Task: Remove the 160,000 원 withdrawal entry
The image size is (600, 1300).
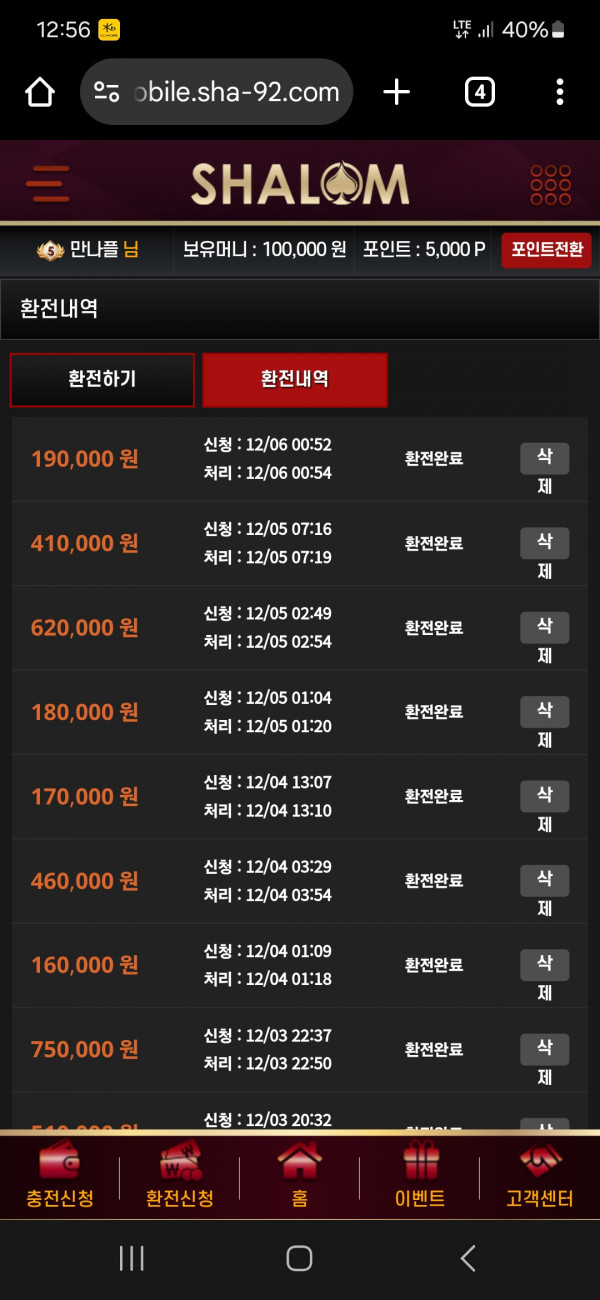Action: click(545, 965)
